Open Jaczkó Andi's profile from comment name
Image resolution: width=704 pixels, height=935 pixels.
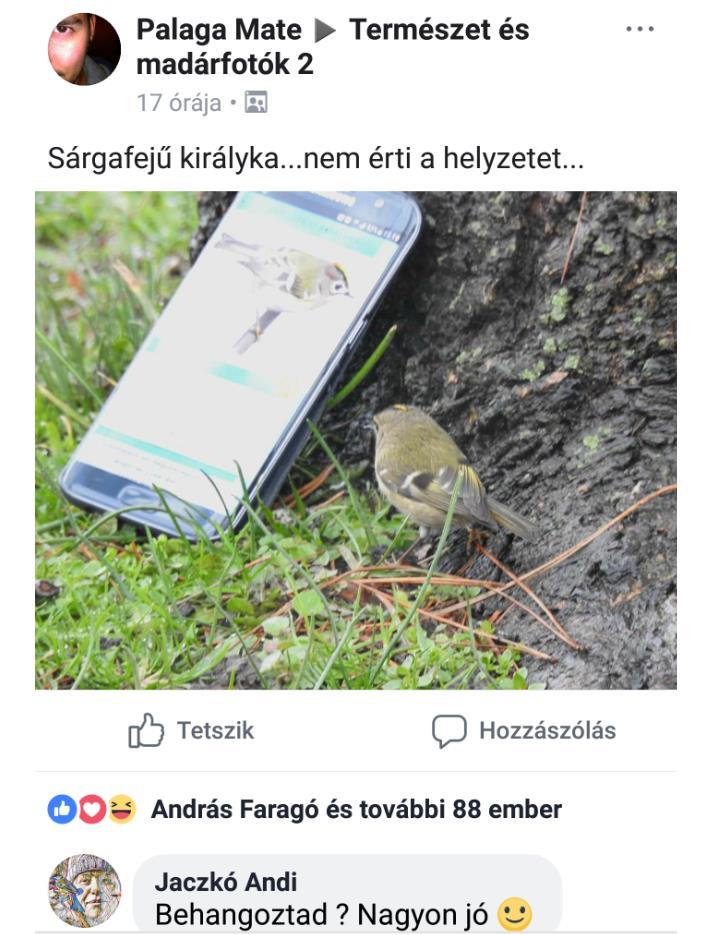click(x=226, y=882)
